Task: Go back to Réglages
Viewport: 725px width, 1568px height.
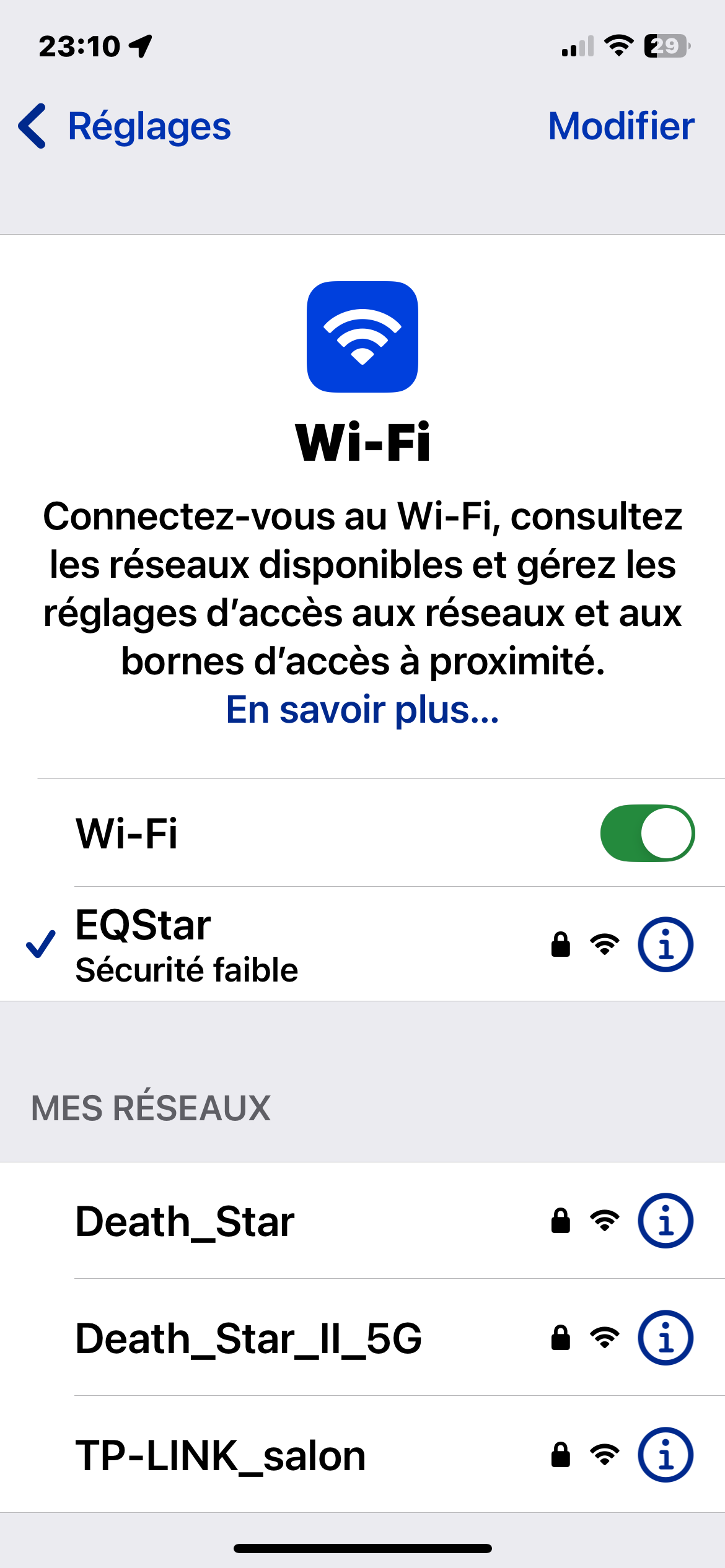Action: coord(124,126)
